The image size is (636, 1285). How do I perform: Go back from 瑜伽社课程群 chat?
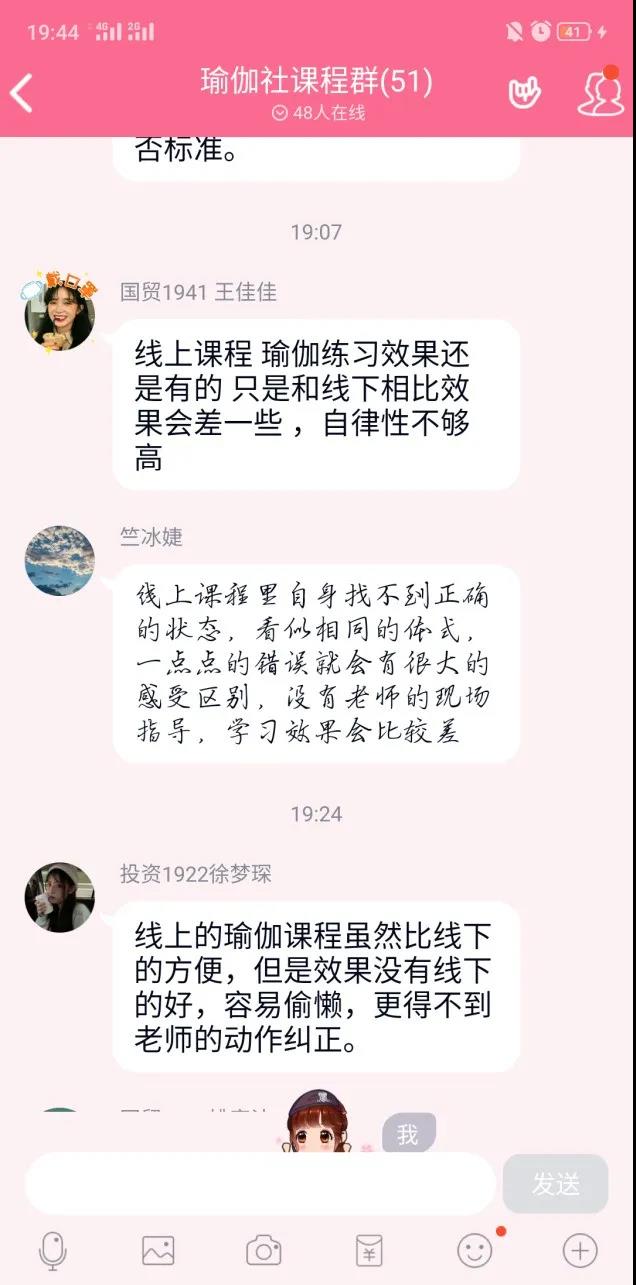22,93
